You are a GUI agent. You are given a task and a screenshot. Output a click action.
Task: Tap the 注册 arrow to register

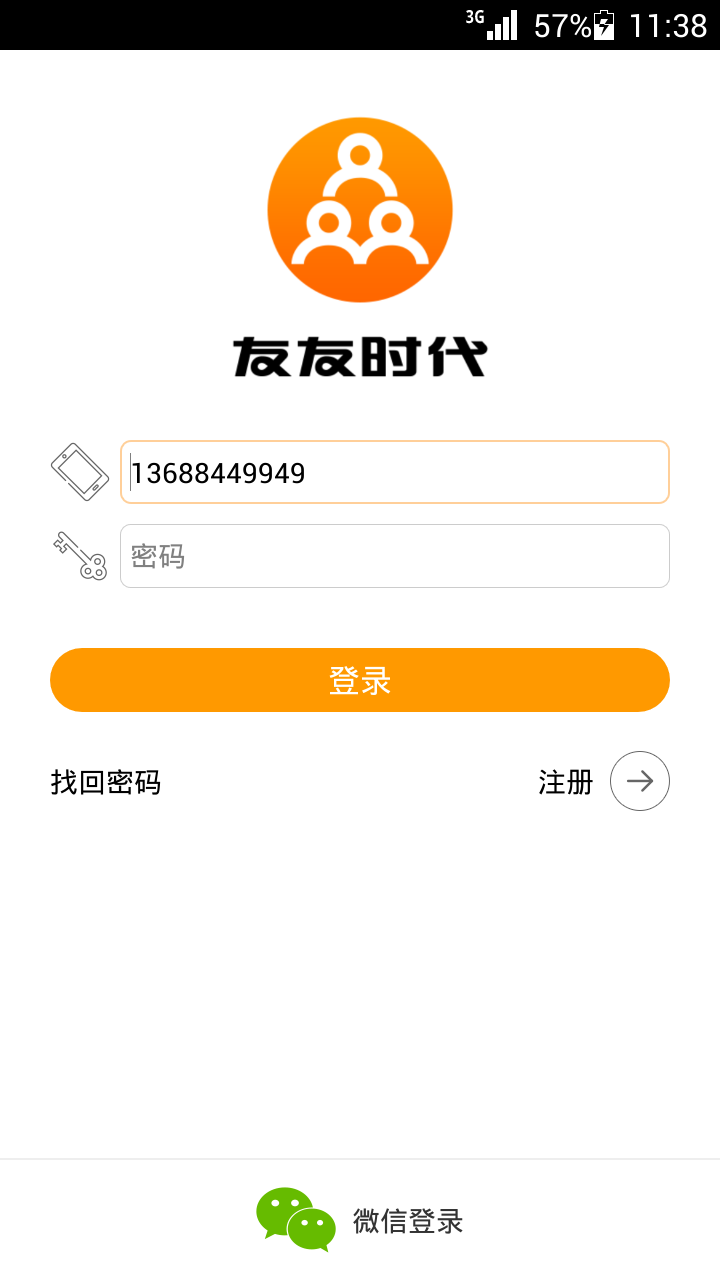point(639,781)
